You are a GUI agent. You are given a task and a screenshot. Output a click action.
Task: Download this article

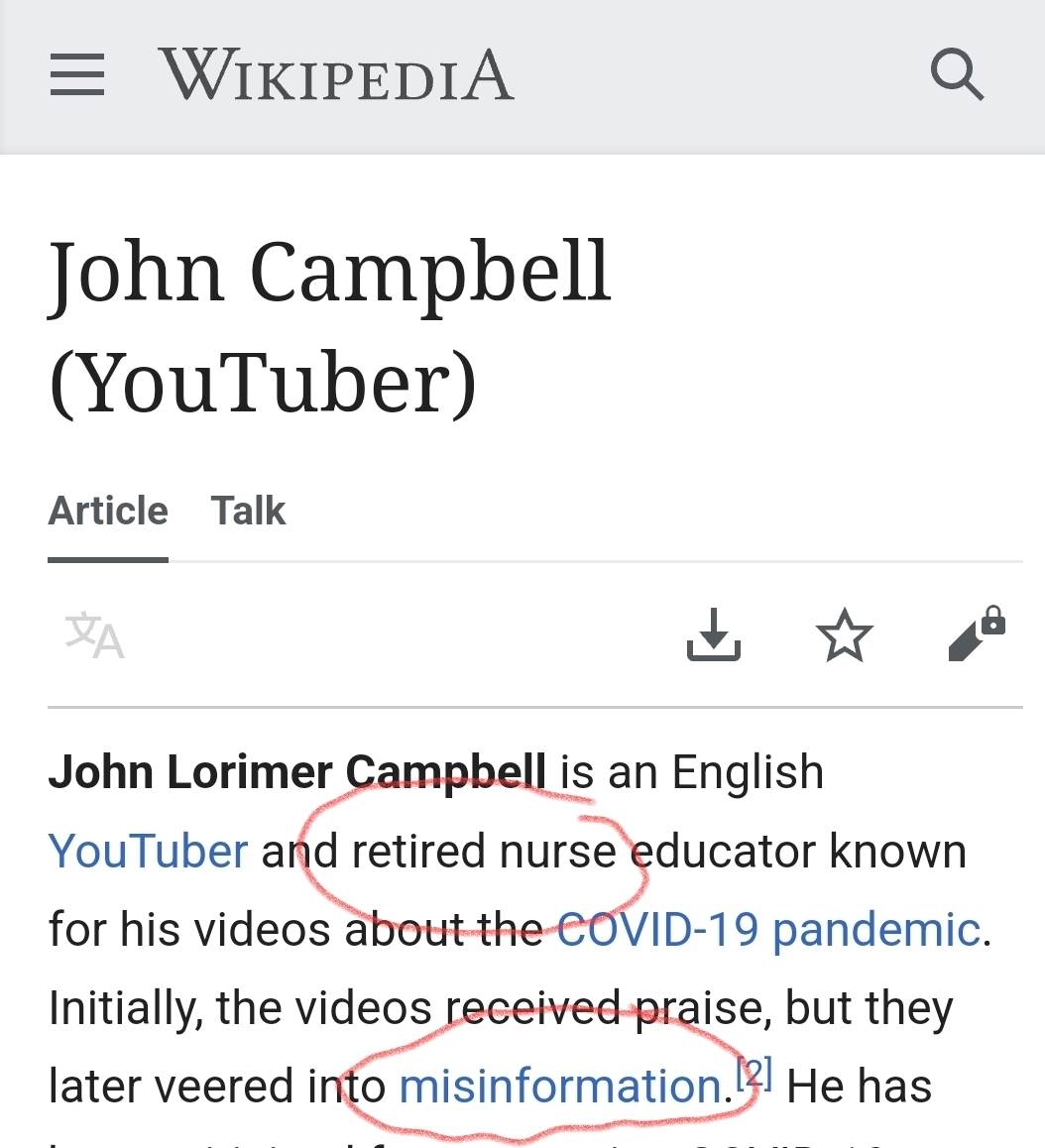coord(714,635)
